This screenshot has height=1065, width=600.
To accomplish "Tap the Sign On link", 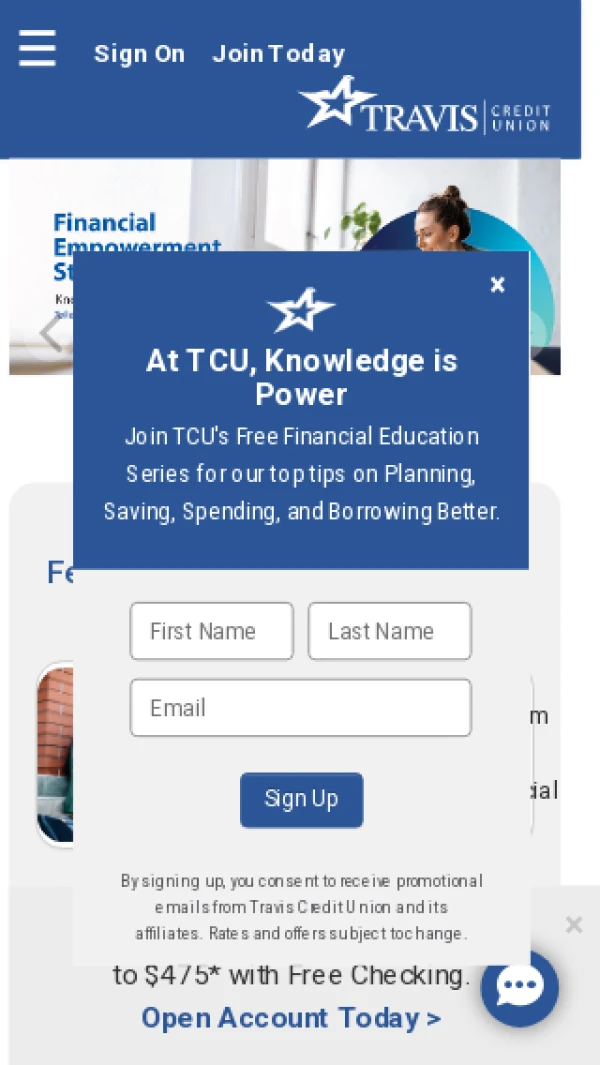I will coord(139,54).
